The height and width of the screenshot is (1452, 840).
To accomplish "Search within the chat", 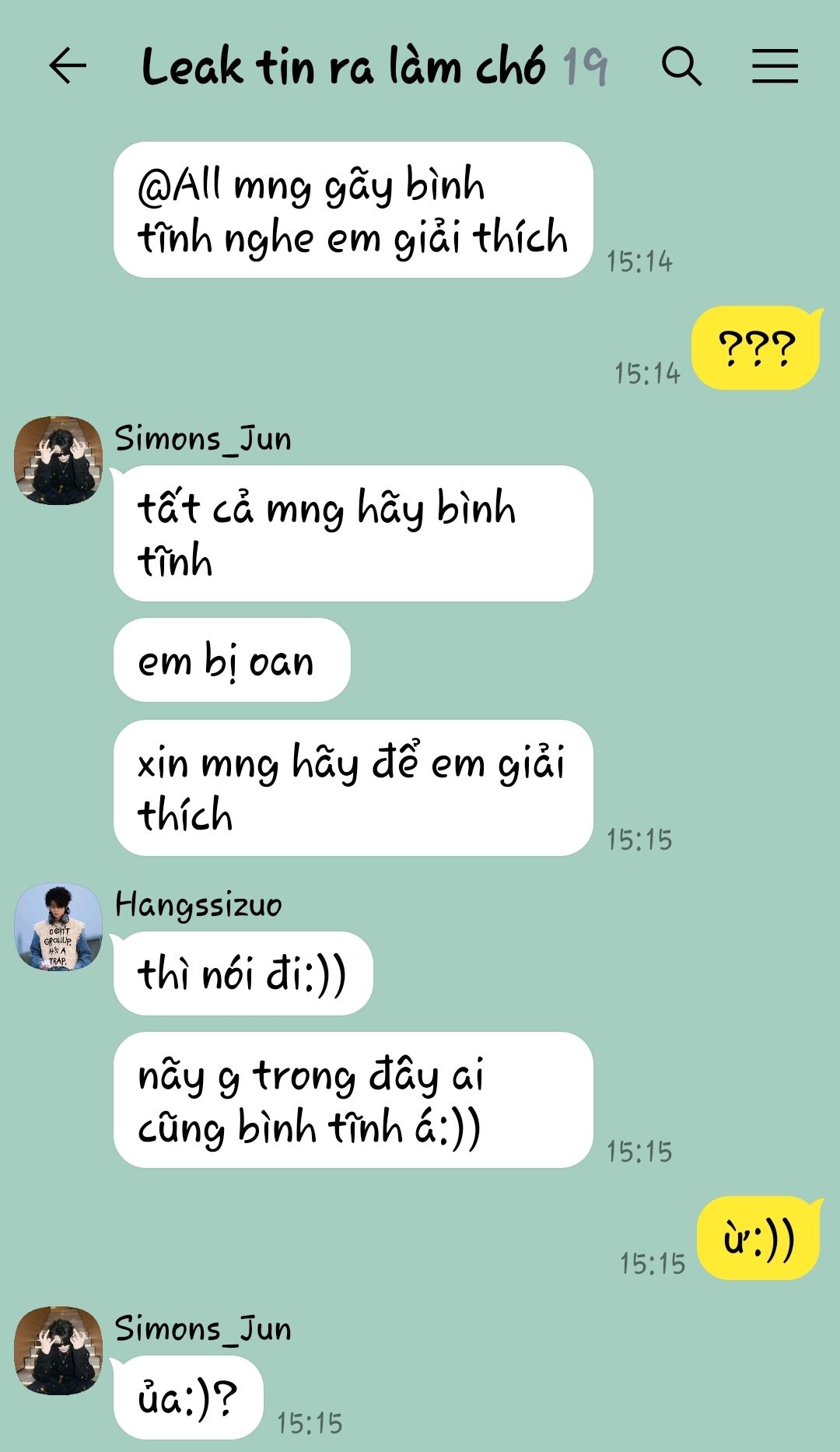I will tap(681, 66).
